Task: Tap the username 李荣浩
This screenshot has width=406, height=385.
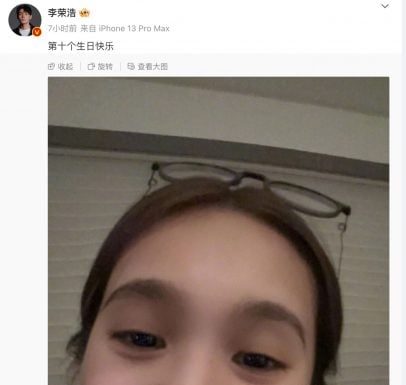Action: 62,13
